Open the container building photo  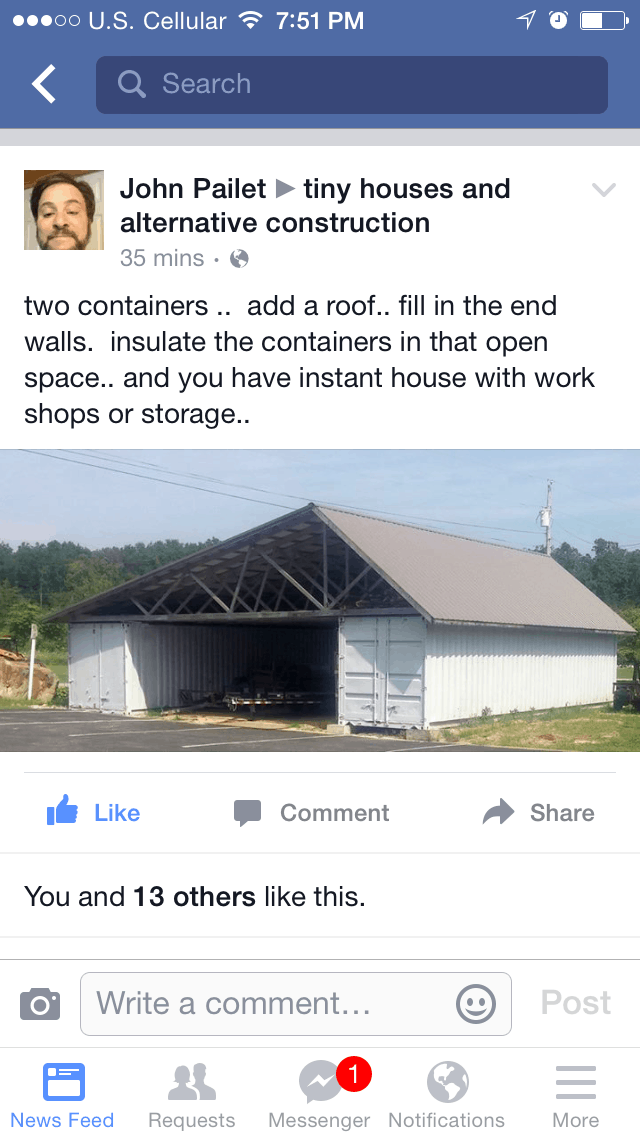[x=320, y=600]
